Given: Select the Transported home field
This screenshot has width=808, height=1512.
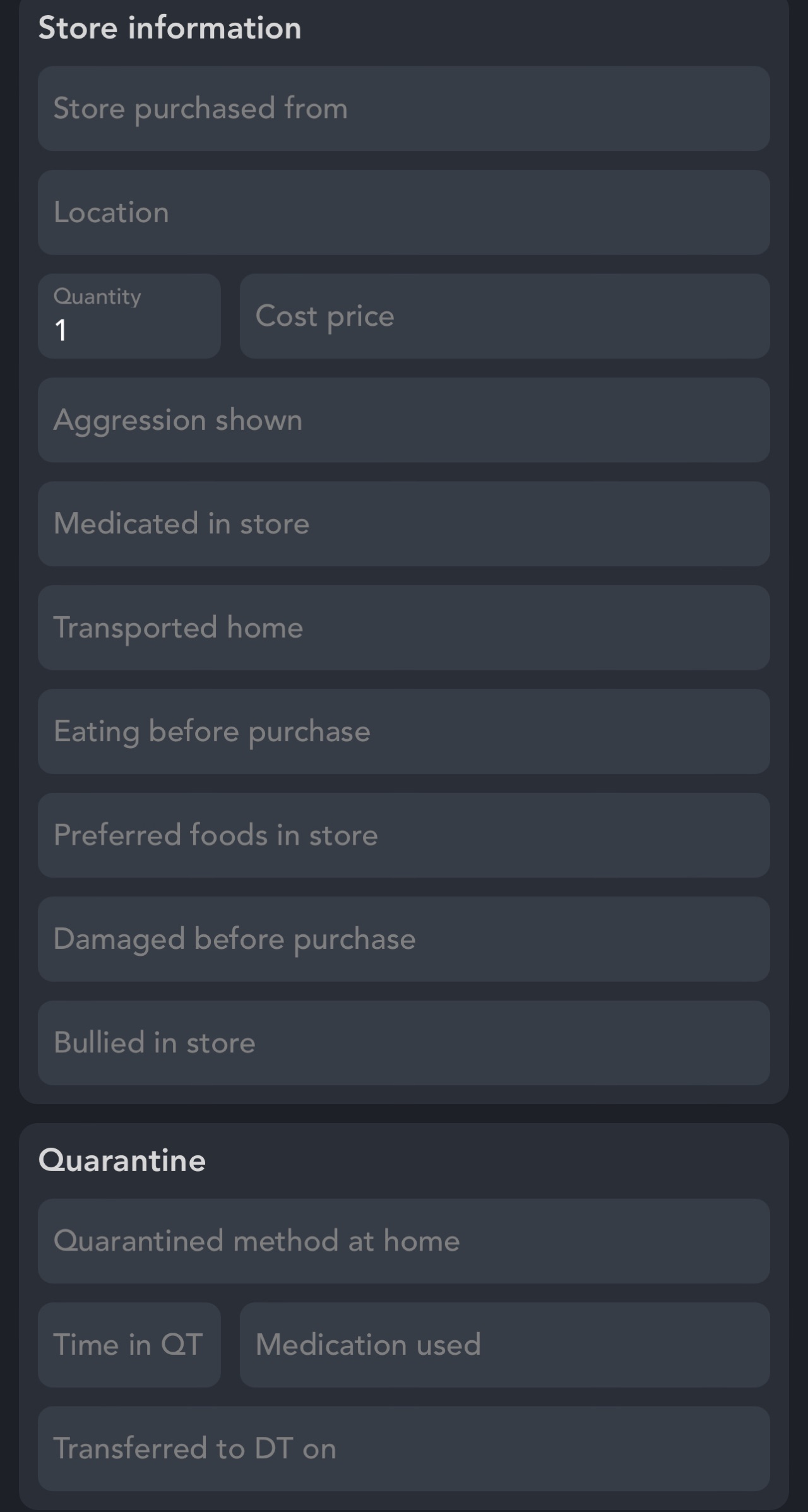Looking at the screenshot, I should (403, 628).
